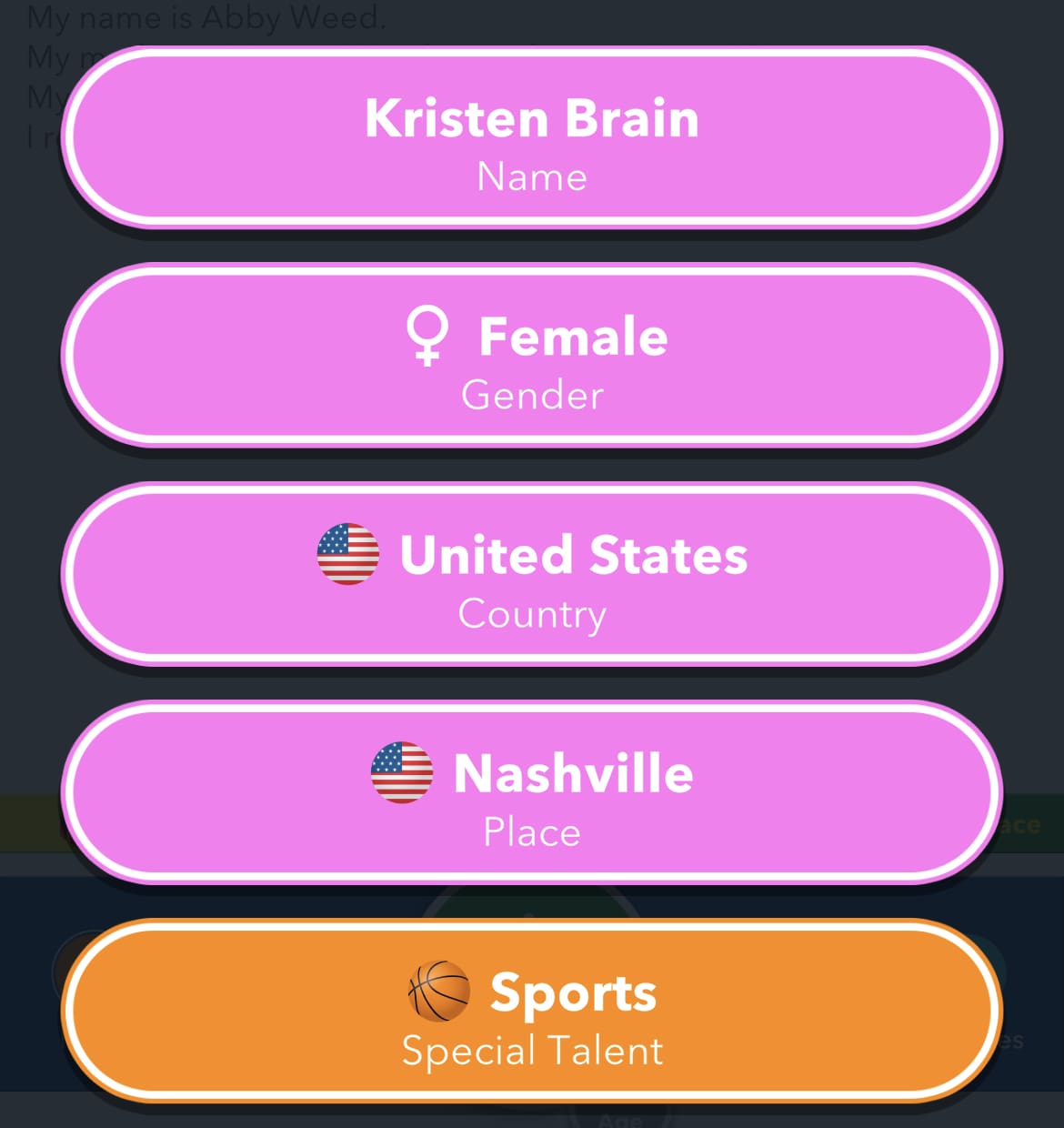This screenshot has width=1064, height=1128.
Task: Select the Nashville pill to edit place
Action: [532, 793]
